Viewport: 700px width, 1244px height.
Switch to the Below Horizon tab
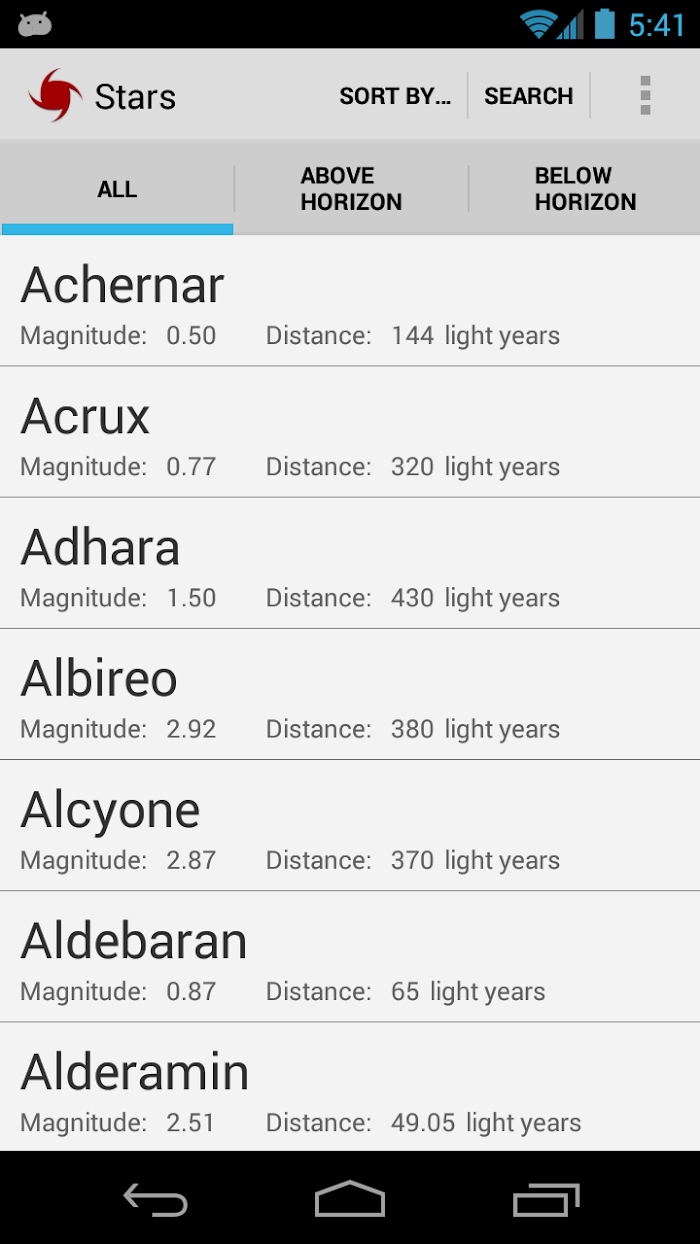pos(585,189)
